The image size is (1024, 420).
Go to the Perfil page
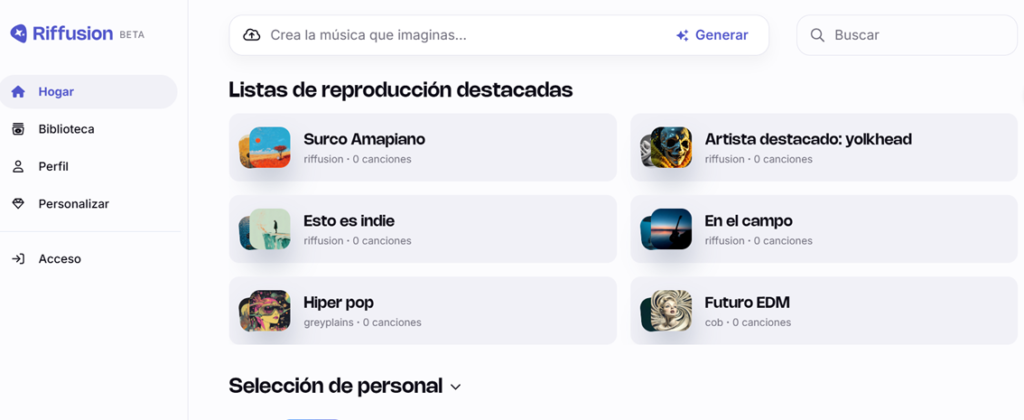[53, 166]
